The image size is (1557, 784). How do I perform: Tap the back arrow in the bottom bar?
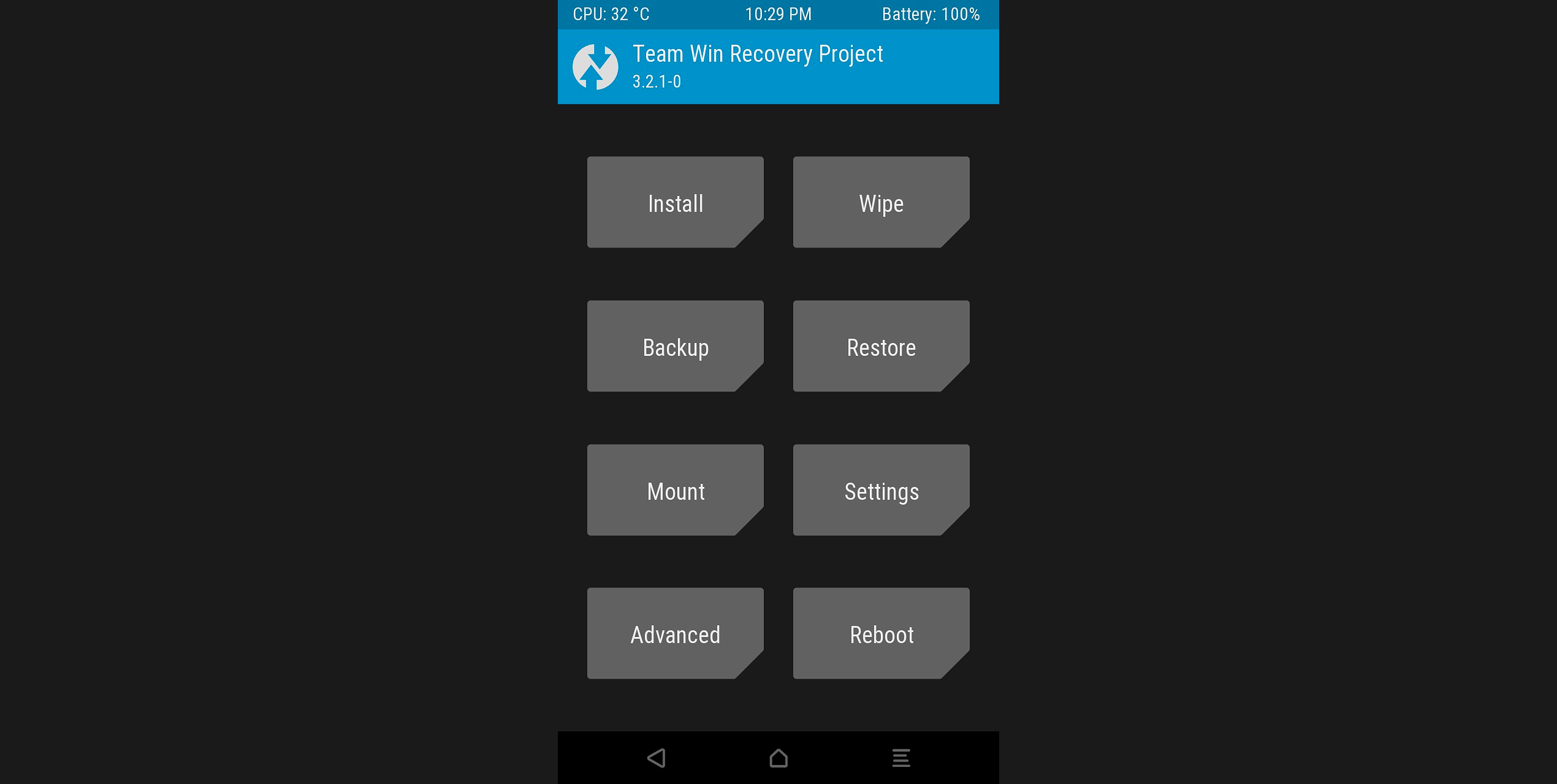(x=657, y=758)
